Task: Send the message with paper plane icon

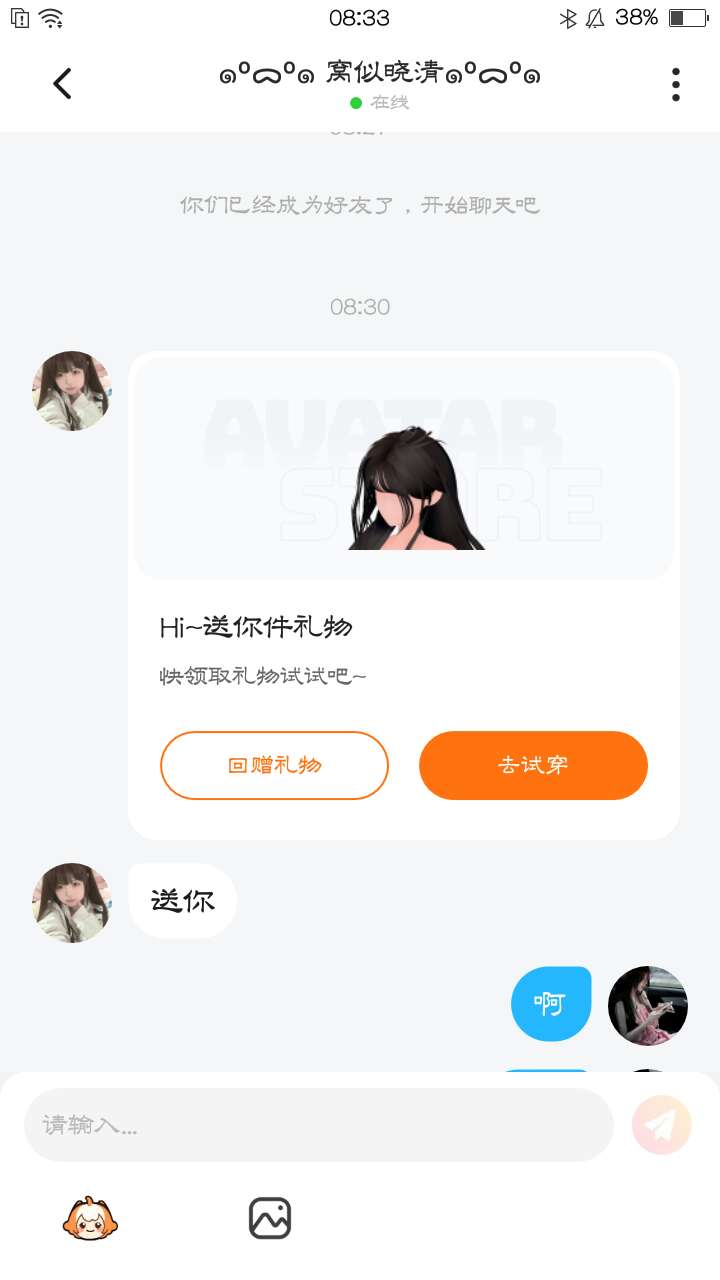Action: click(661, 1125)
